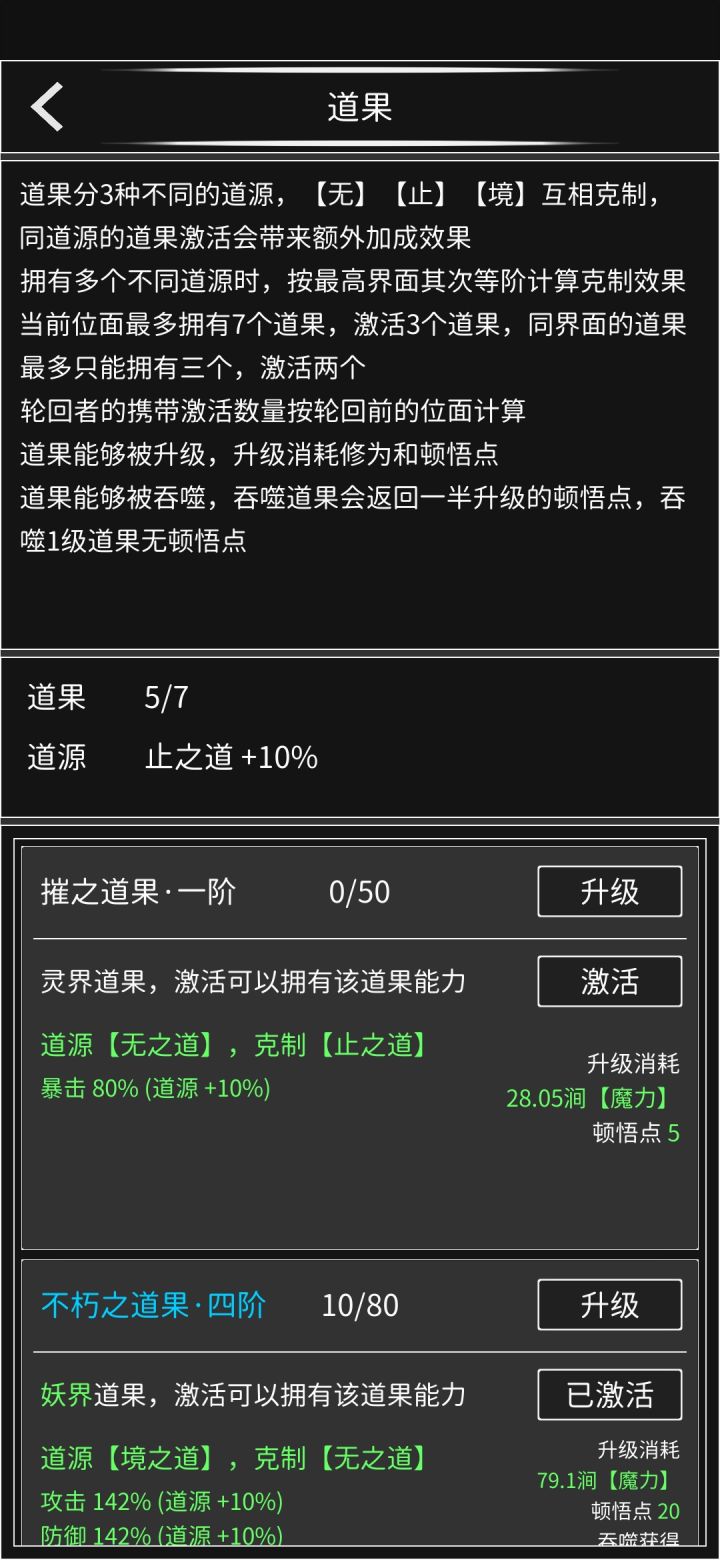Open the 道果 title header

pos(360,104)
